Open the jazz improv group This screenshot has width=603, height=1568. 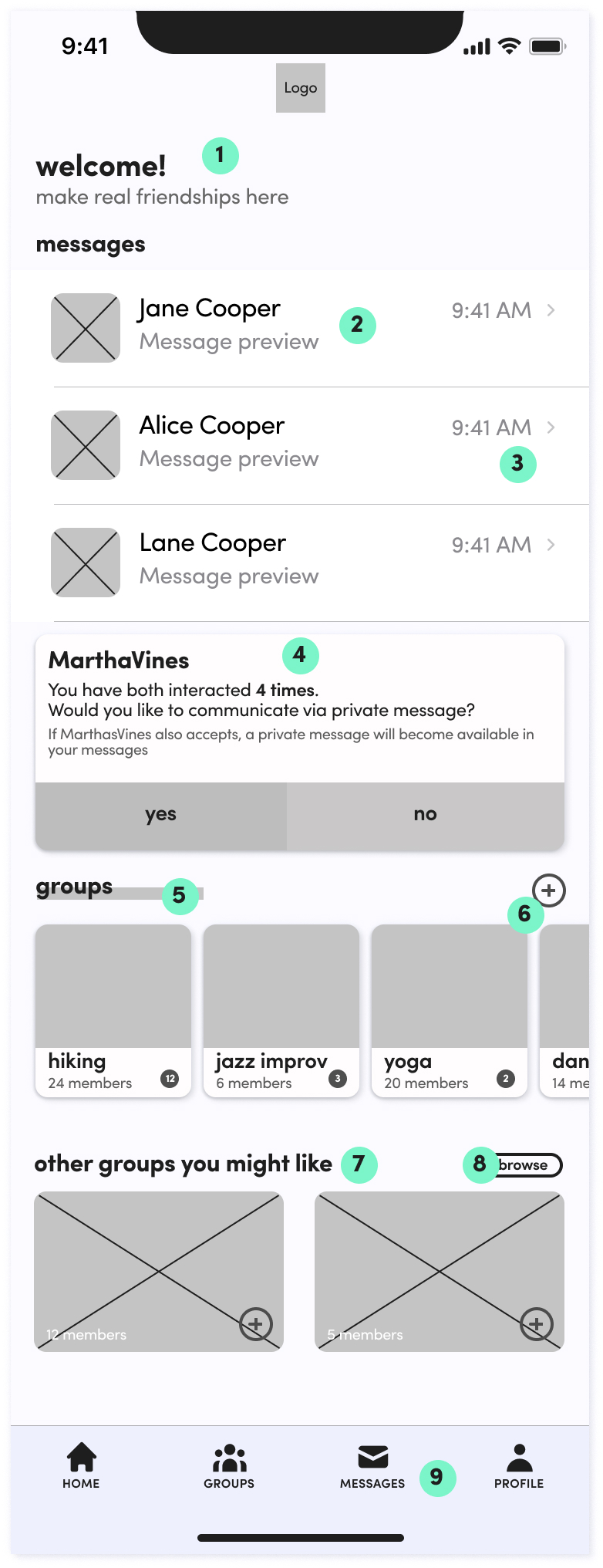(x=281, y=1009)
